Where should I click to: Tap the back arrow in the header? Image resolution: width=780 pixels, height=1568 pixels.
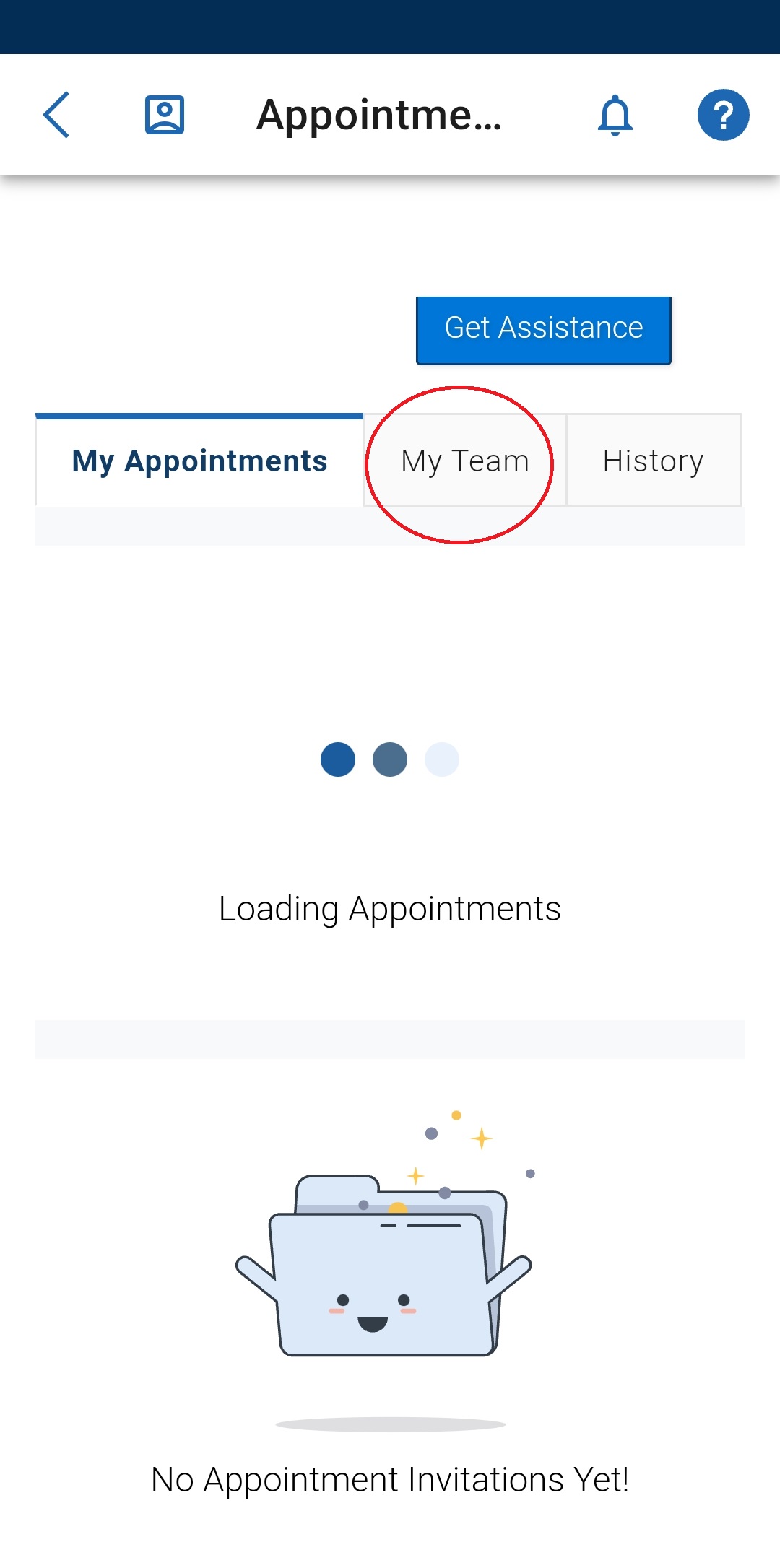[x=57, y=115]
